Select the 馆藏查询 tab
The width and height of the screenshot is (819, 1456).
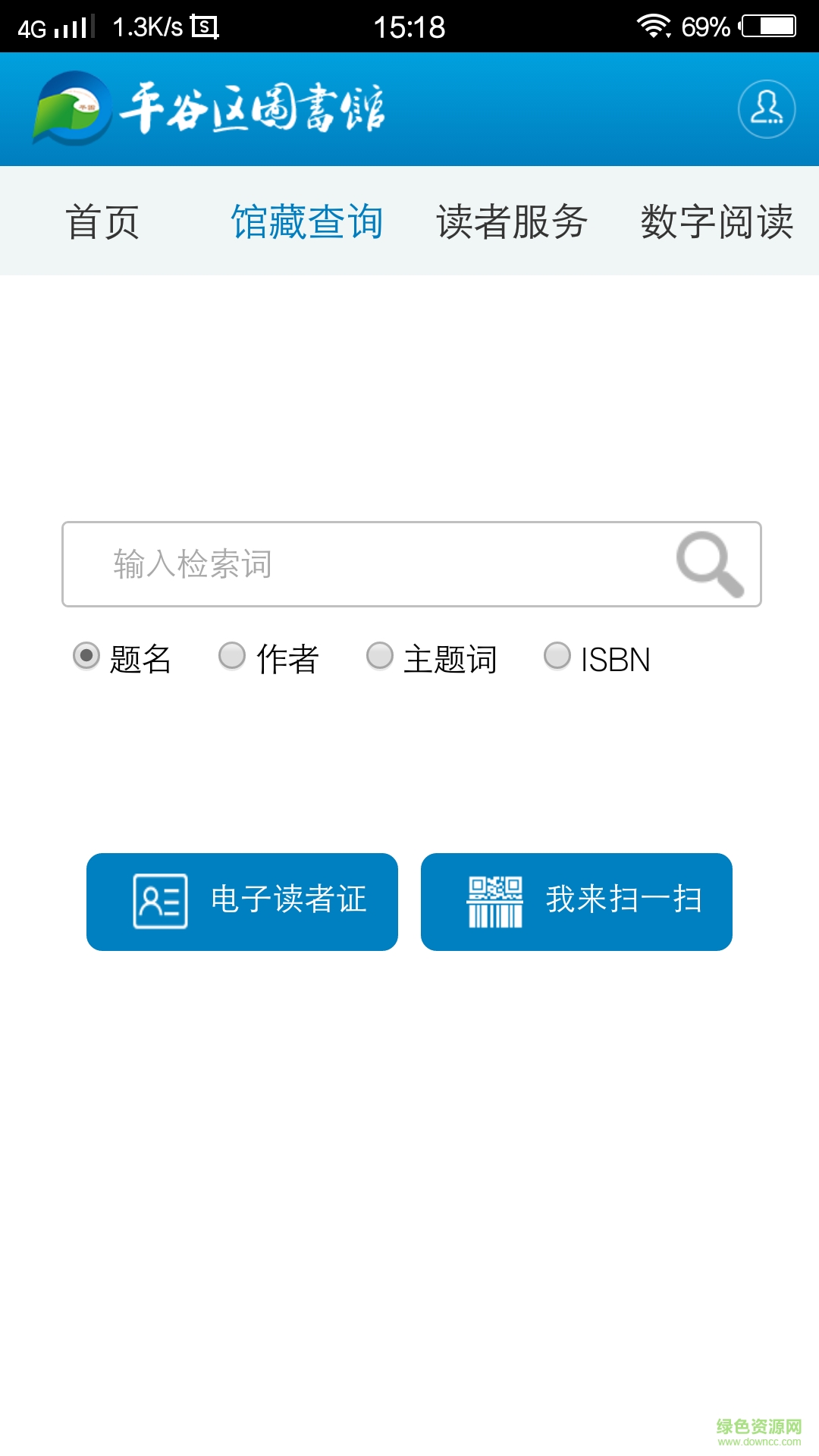pos(307,221)
